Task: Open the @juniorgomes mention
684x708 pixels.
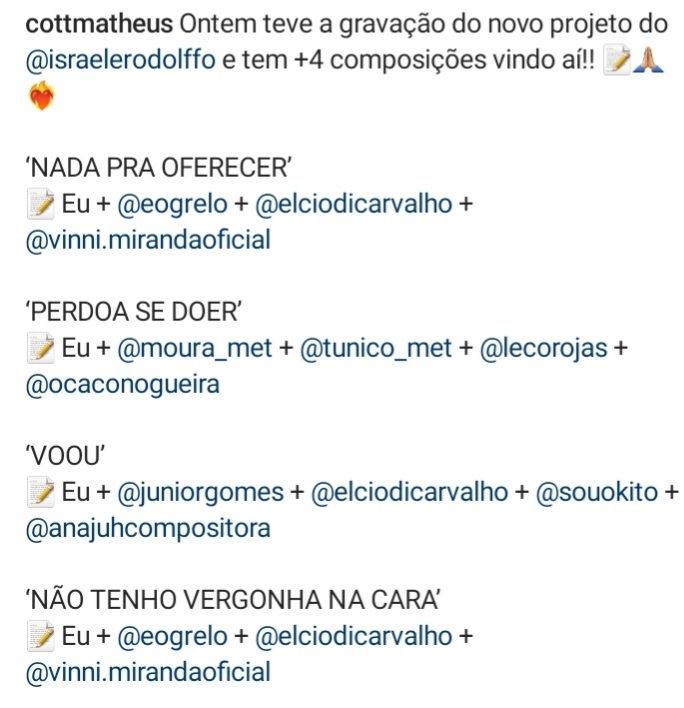Action: [x=200, y=493]
